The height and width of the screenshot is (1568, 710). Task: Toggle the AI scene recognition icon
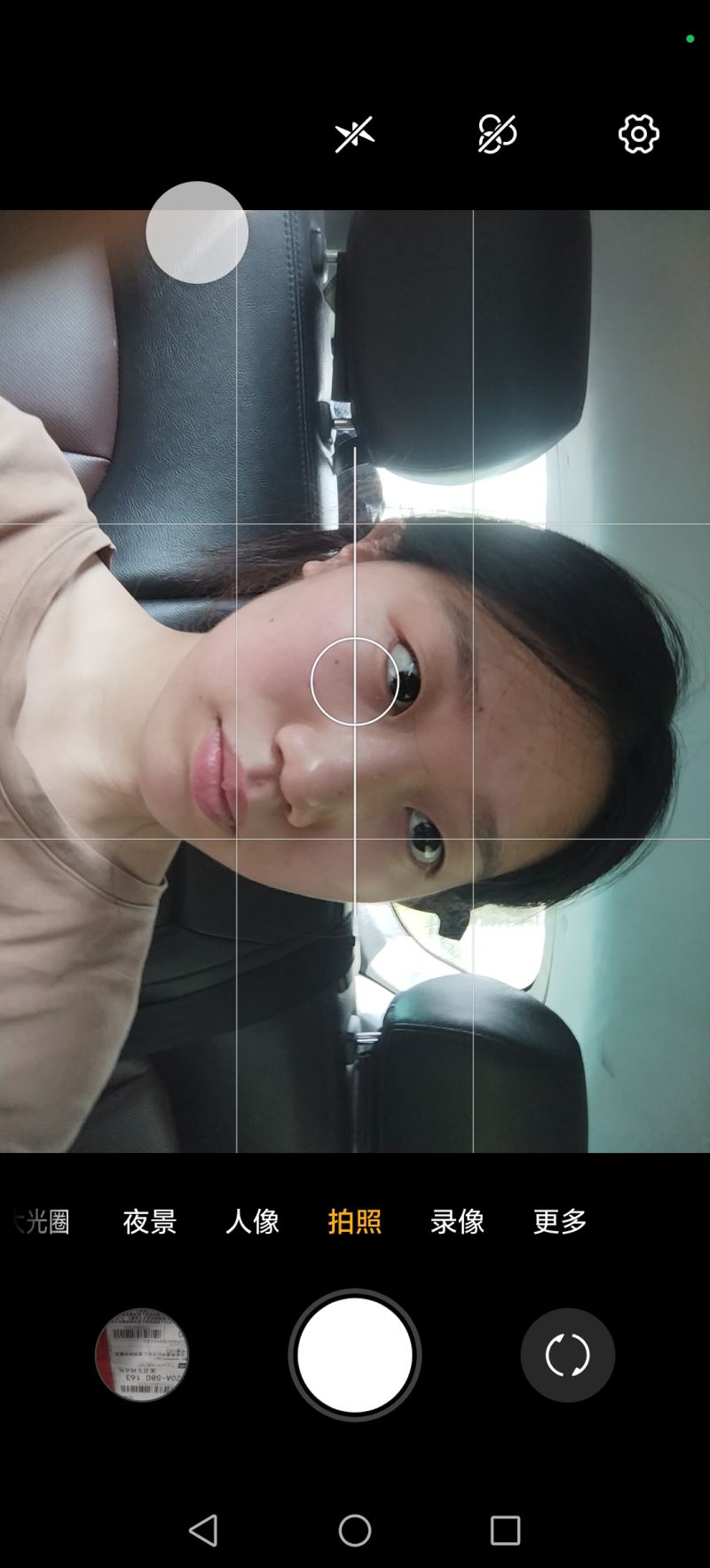click(497, 134)
